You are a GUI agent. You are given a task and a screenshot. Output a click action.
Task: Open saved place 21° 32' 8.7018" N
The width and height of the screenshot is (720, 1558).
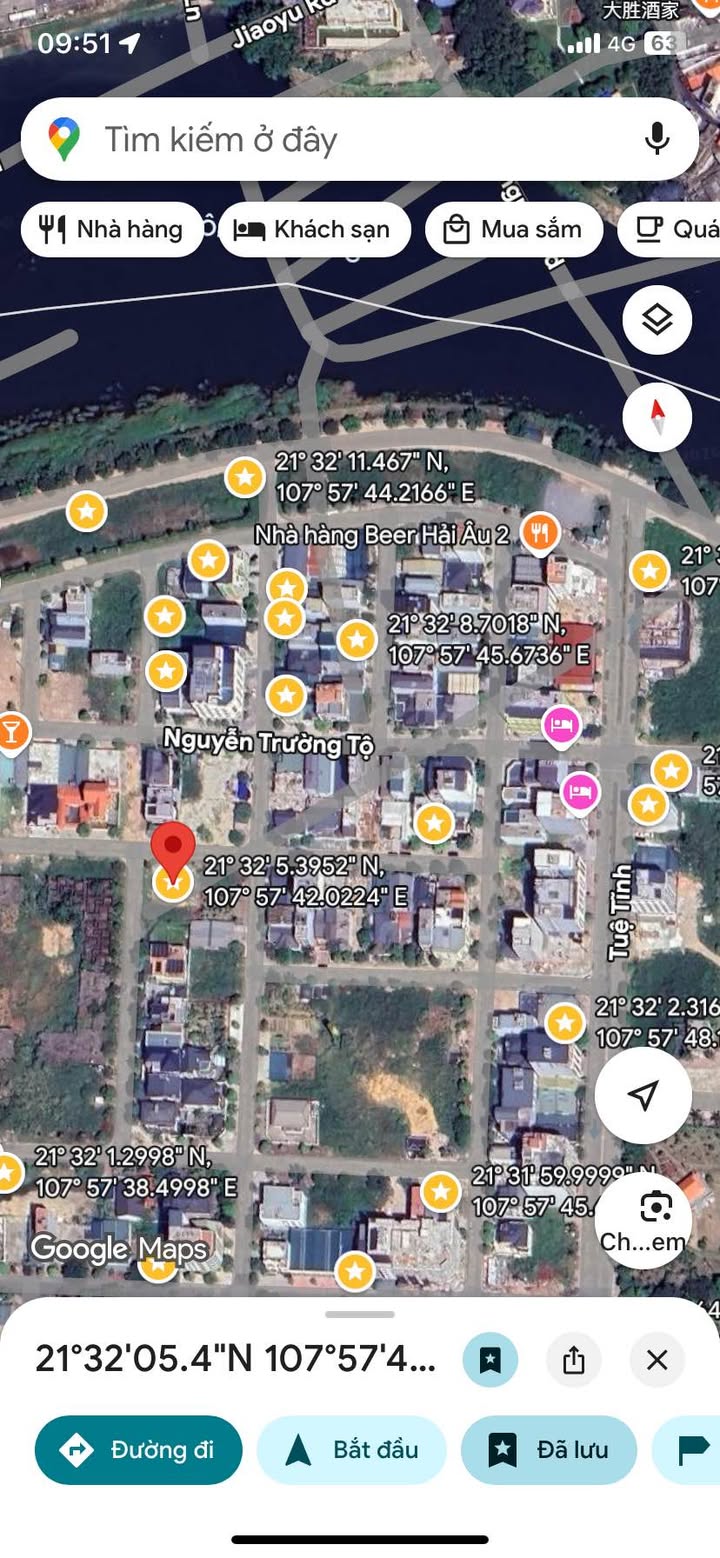click(x=357, y=639)
